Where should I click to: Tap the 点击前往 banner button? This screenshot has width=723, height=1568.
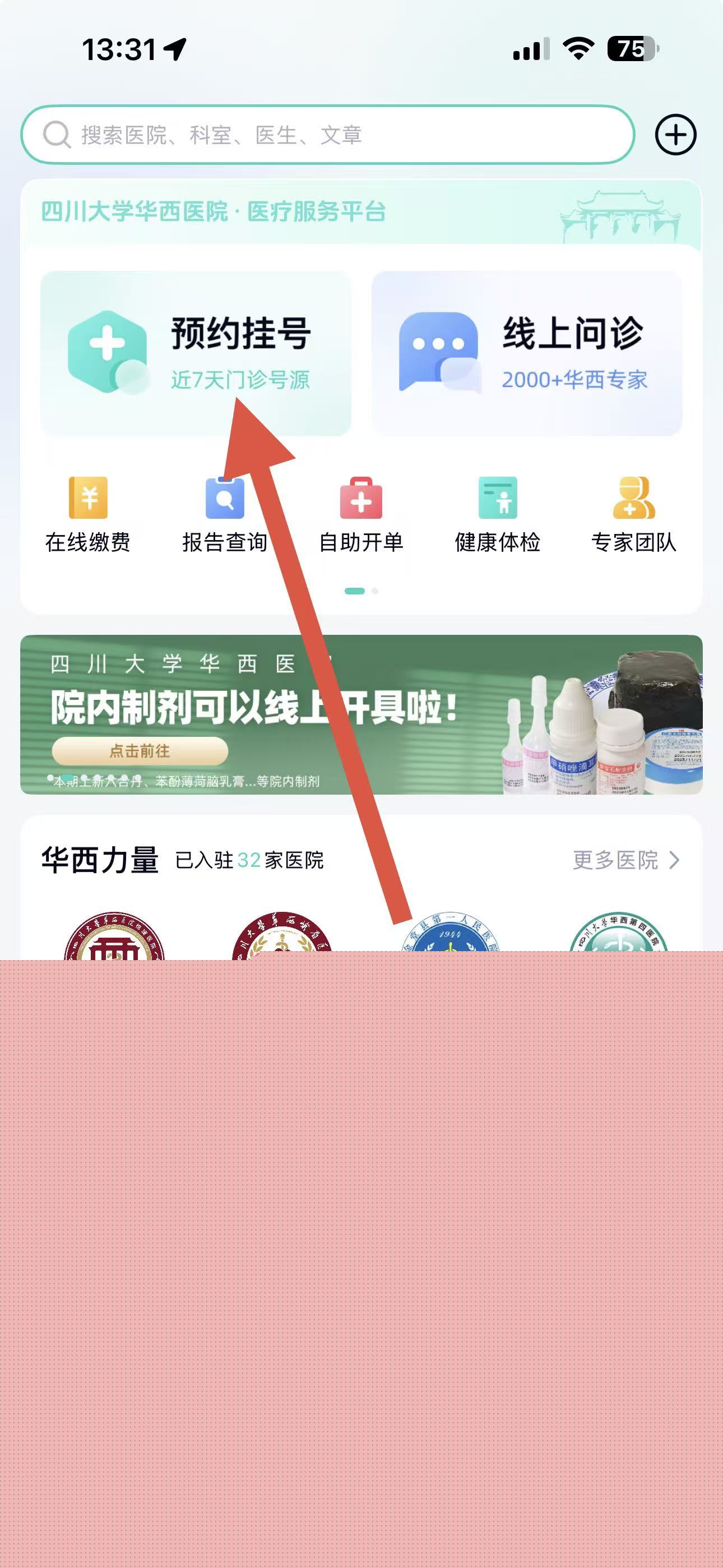coord(140,750)
